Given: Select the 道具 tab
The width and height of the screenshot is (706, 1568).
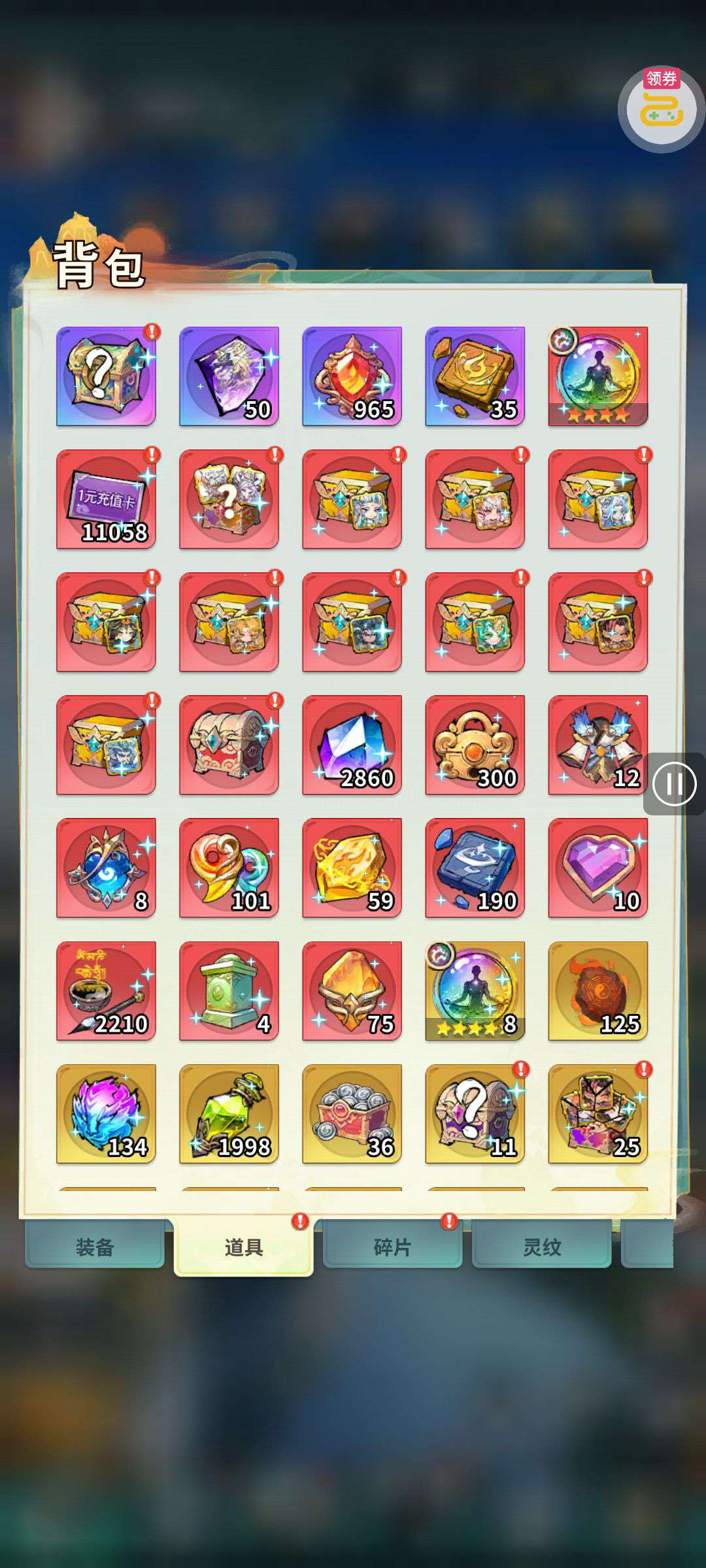Looking at the screenshot, I should 243,1247.
